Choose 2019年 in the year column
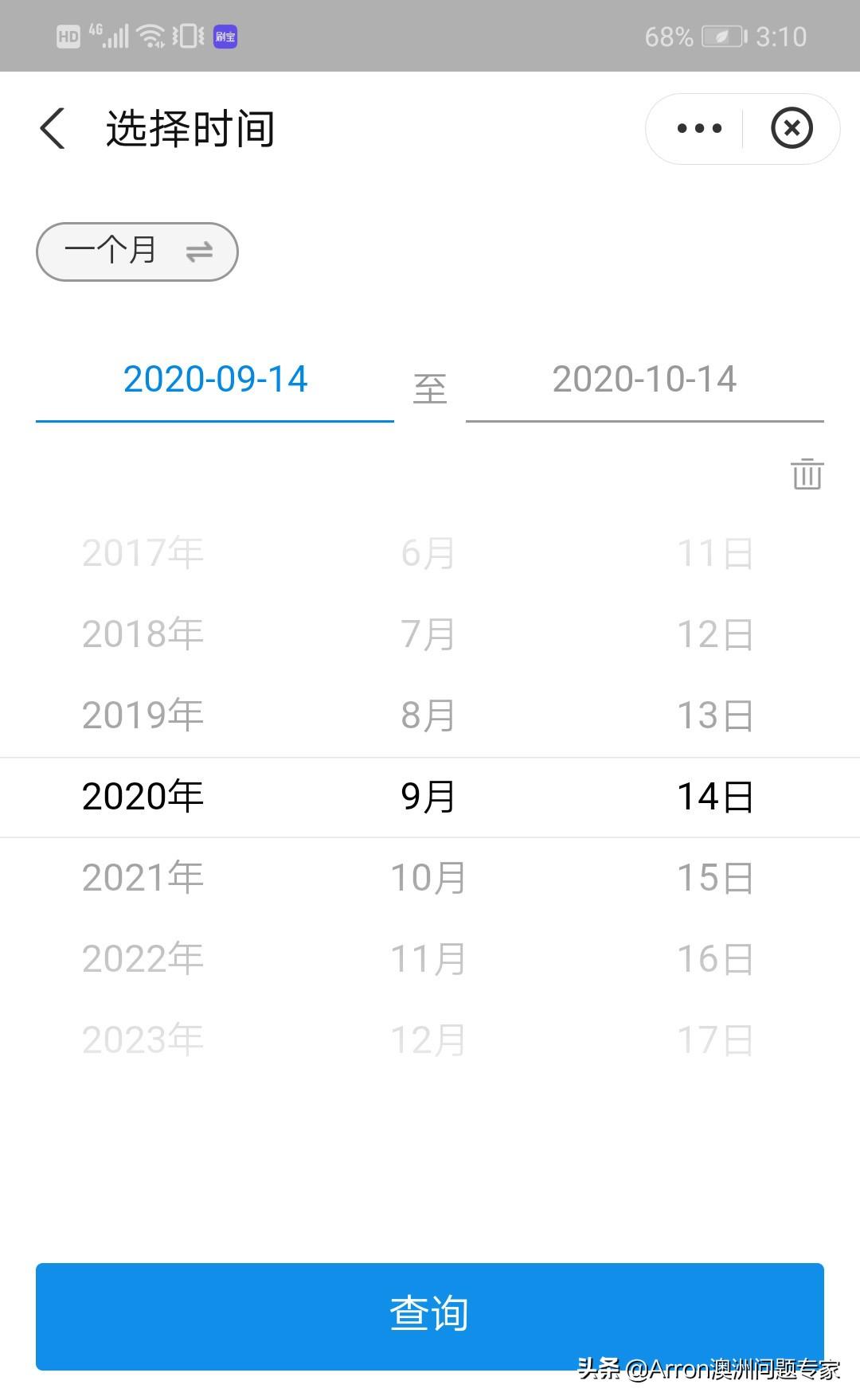 143,715
